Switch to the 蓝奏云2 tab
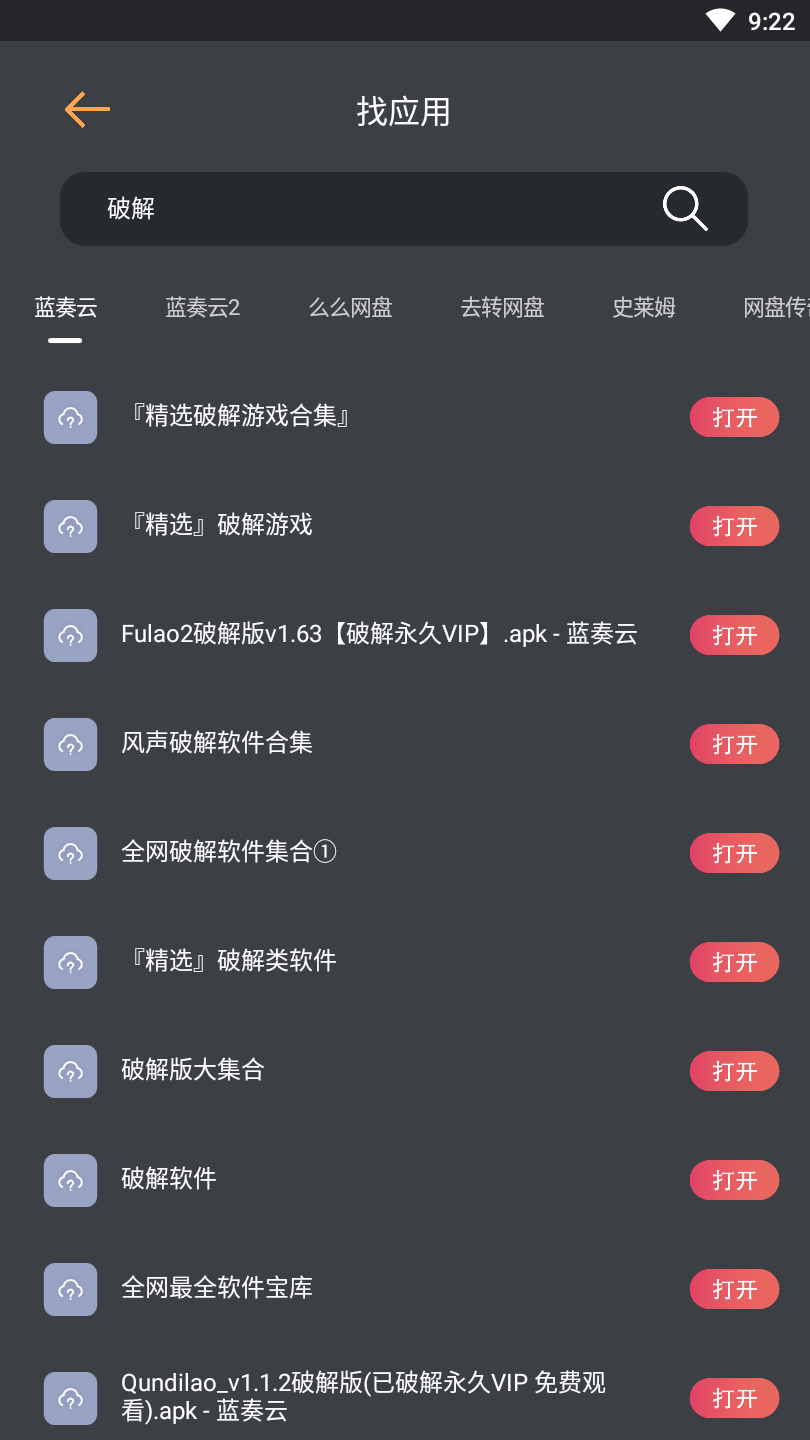Screen dimensions: 810x1440 click(203, 308)
